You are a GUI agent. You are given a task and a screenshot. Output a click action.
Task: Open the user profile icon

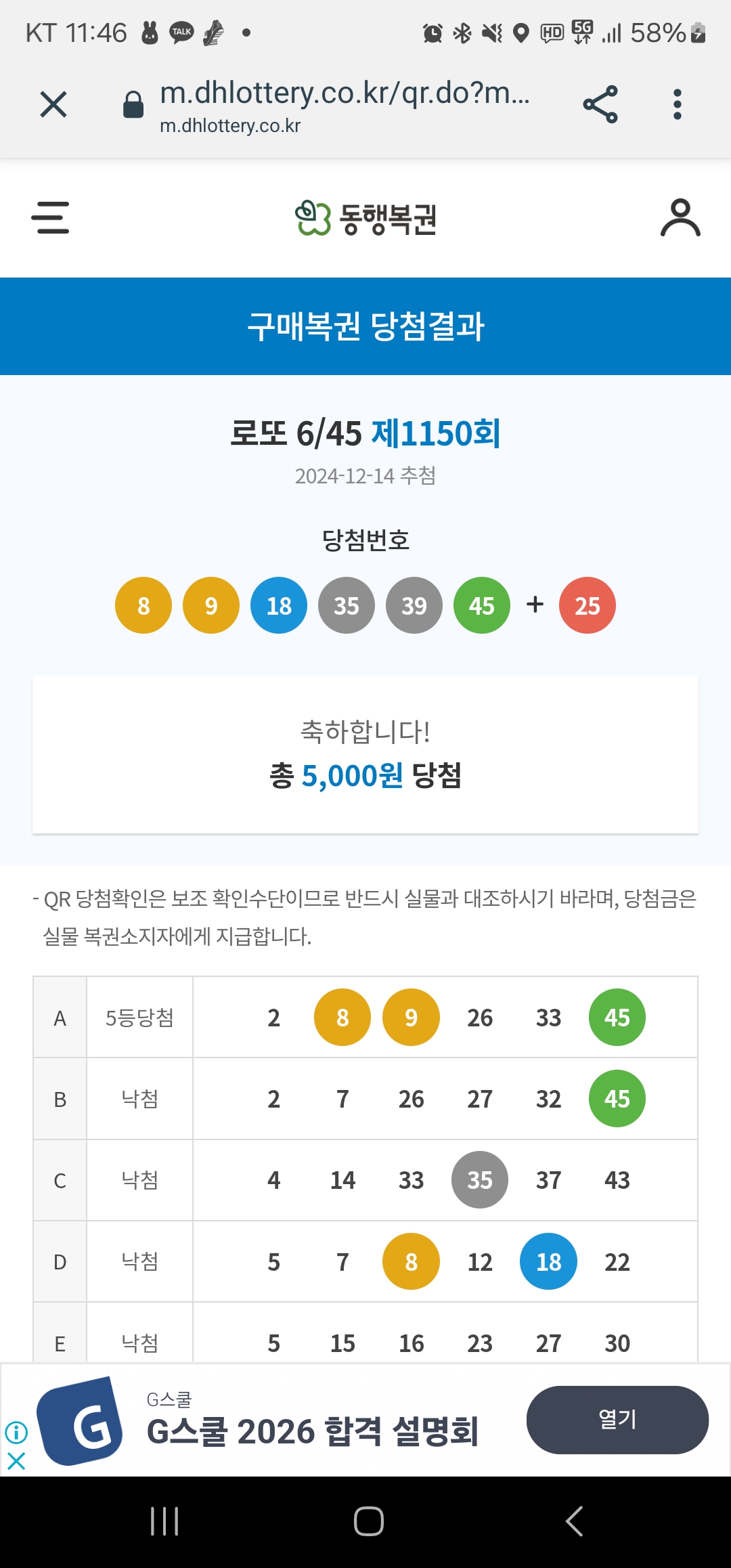point(680,217)
